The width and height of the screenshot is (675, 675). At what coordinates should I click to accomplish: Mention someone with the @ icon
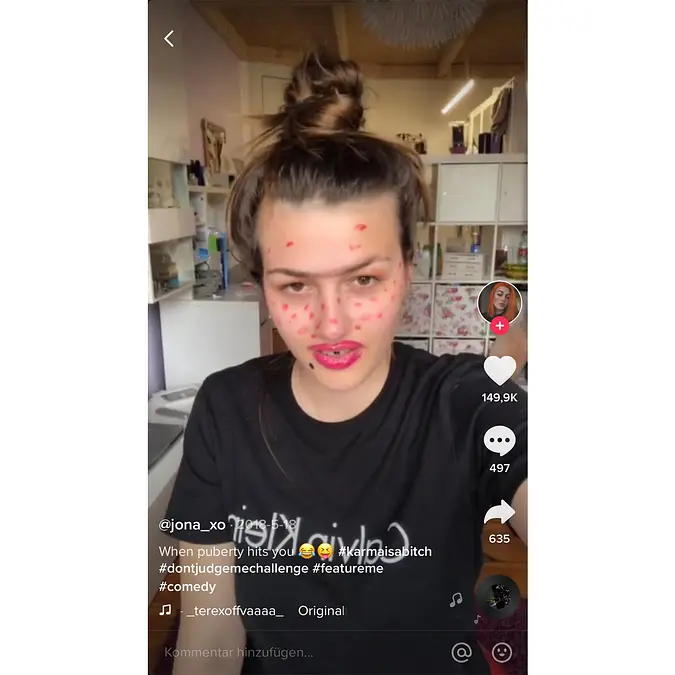[461, 652]
